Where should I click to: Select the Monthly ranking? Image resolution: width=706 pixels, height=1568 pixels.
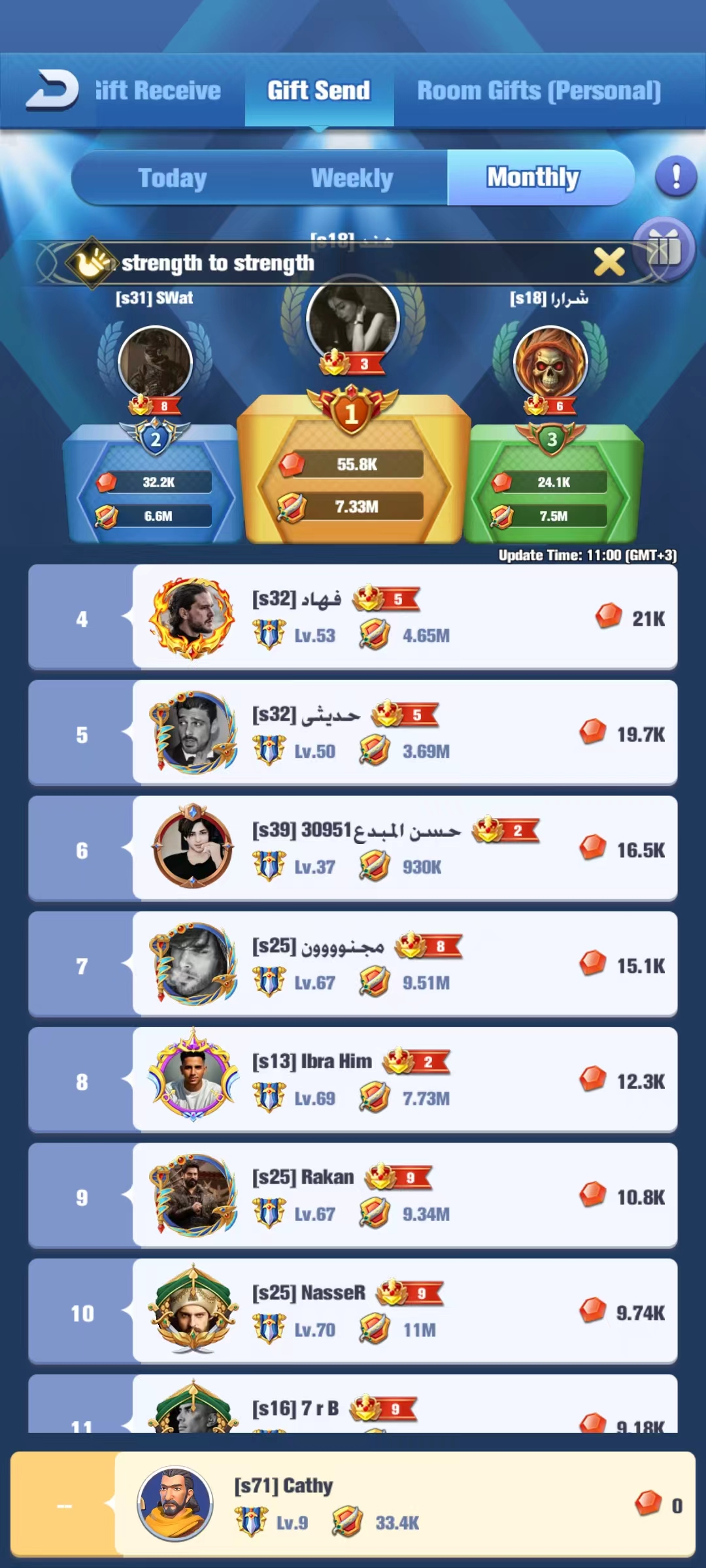pos(533,178)
